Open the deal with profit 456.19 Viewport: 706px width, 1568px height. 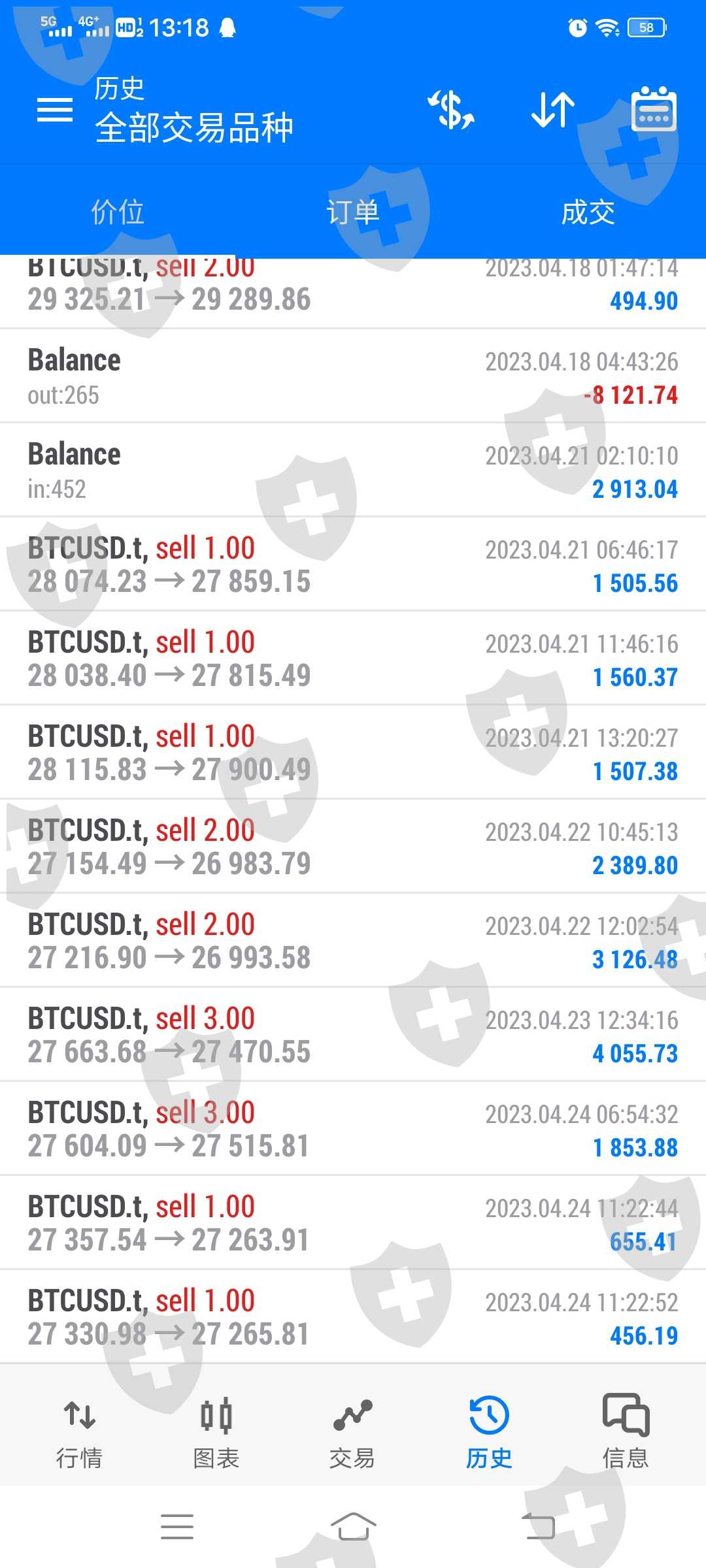353,1318
